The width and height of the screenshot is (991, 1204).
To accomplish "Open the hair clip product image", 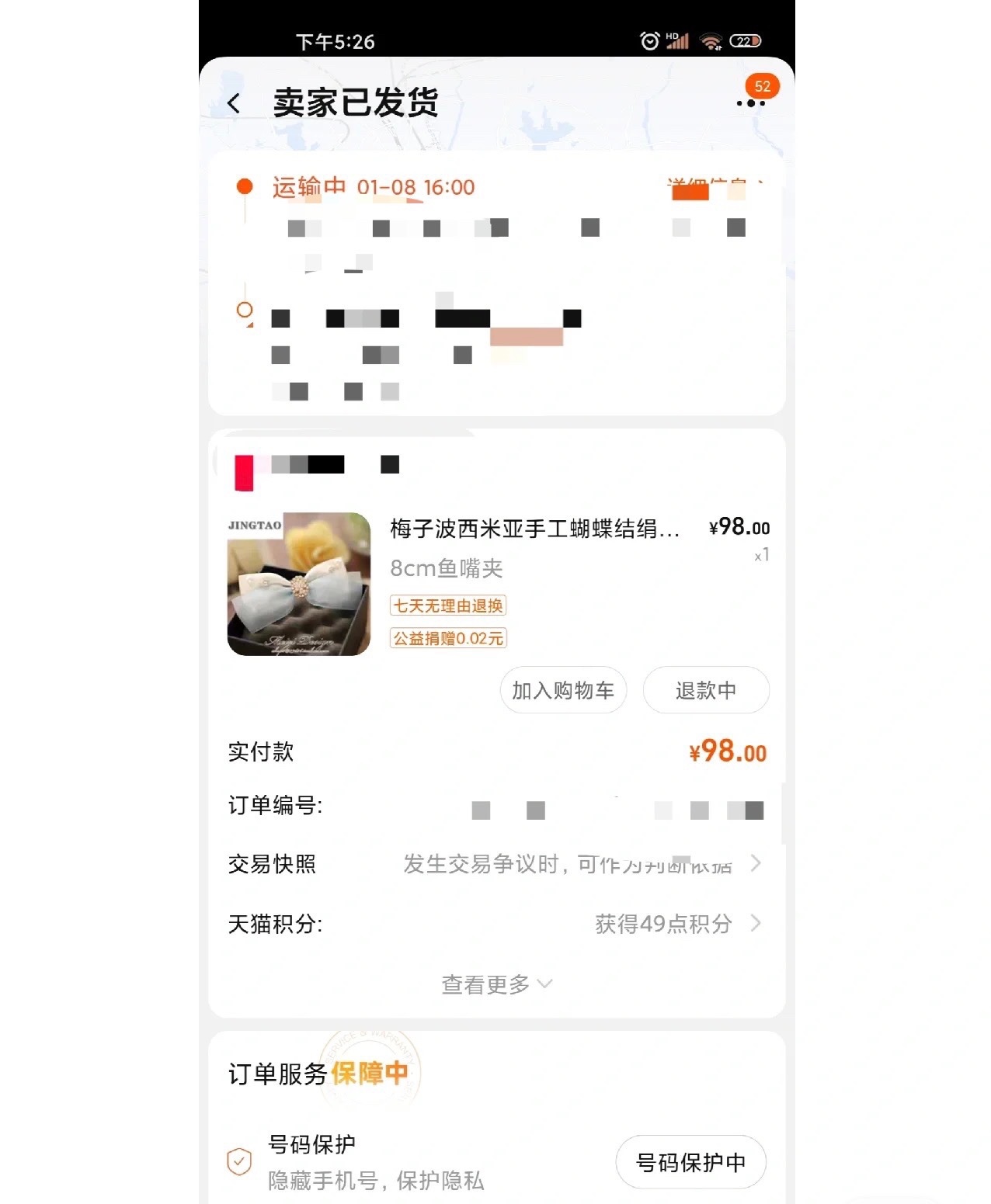I will click(299, 584).
